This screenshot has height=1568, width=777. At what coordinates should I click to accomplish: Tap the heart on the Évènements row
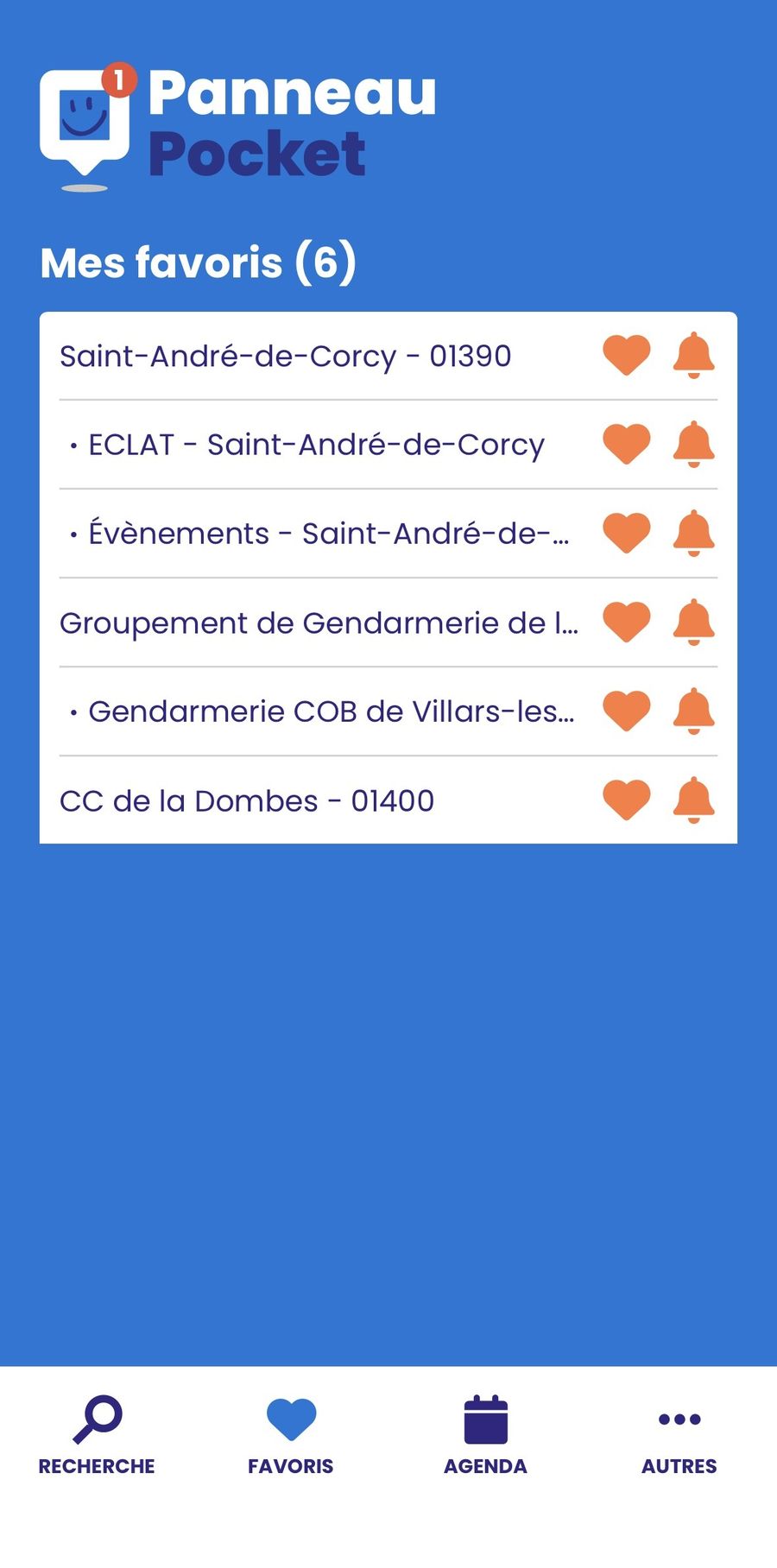[x=626, y=534]
